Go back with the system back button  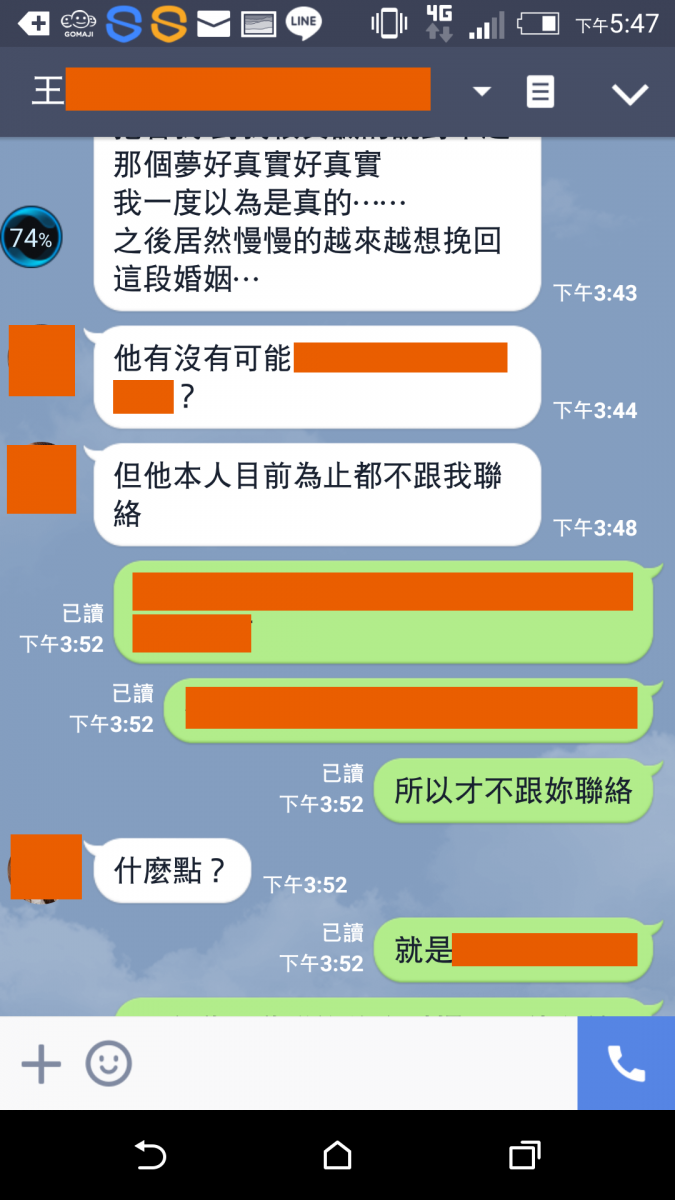point(150,1155)
